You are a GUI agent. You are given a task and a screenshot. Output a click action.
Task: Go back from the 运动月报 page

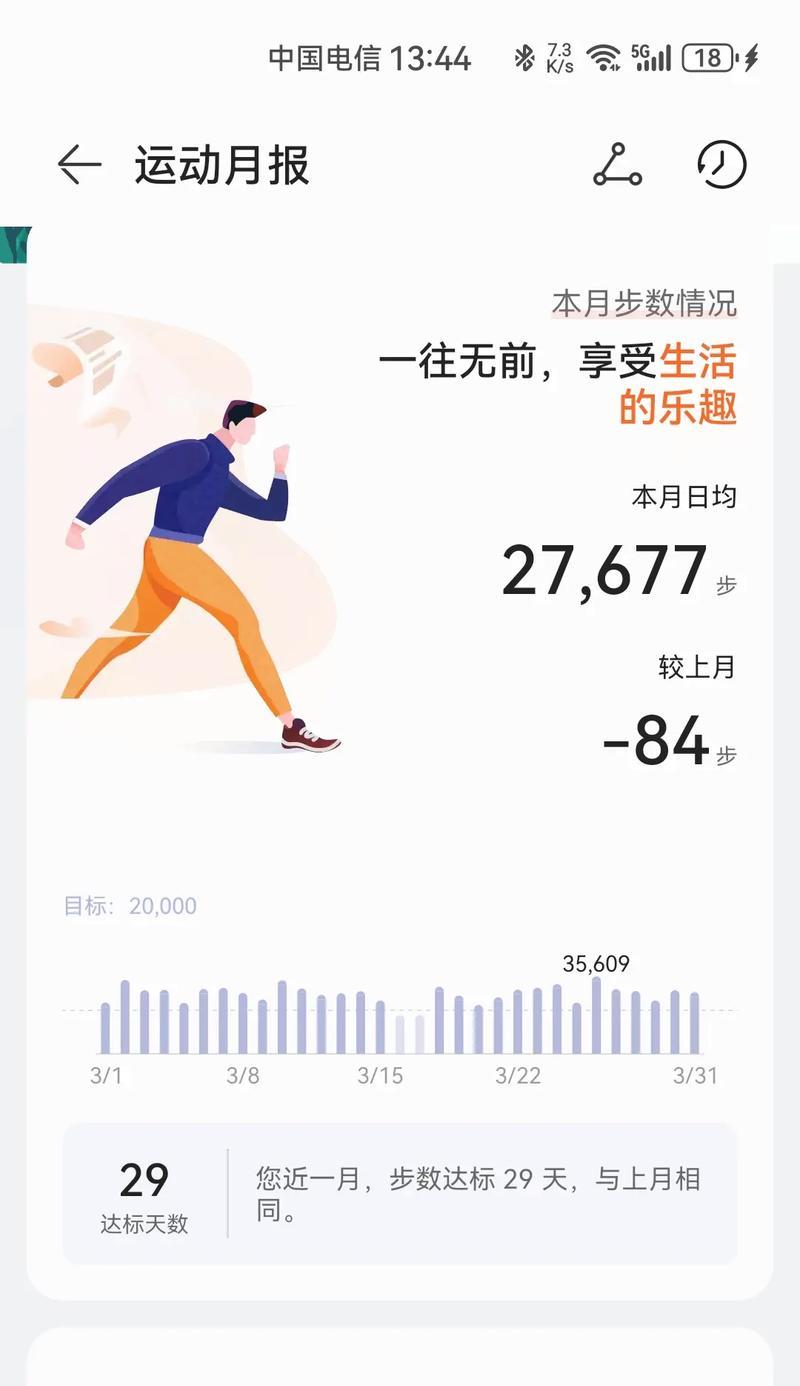79,165
